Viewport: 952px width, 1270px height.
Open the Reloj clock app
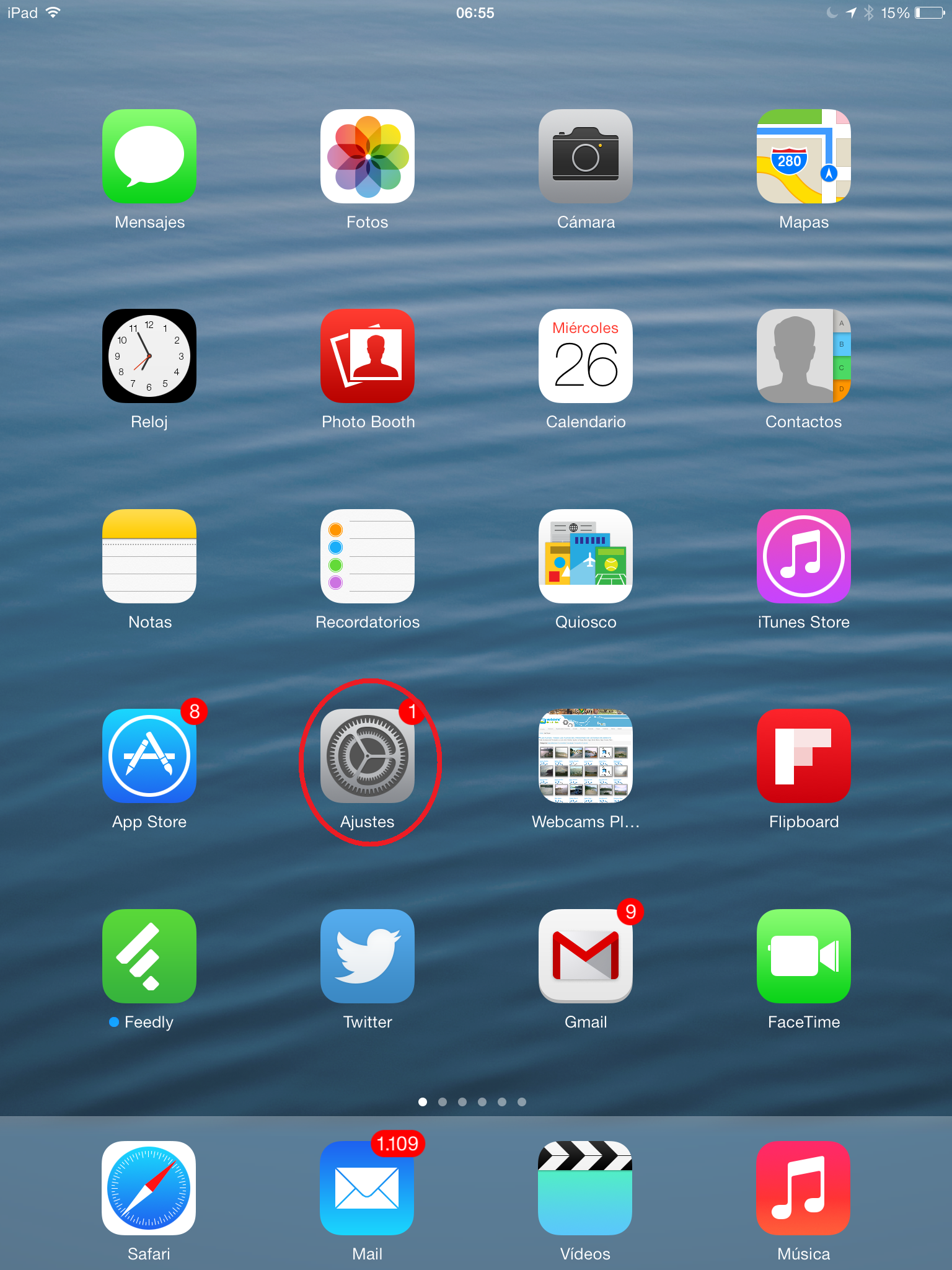click(x=149, y=356)
